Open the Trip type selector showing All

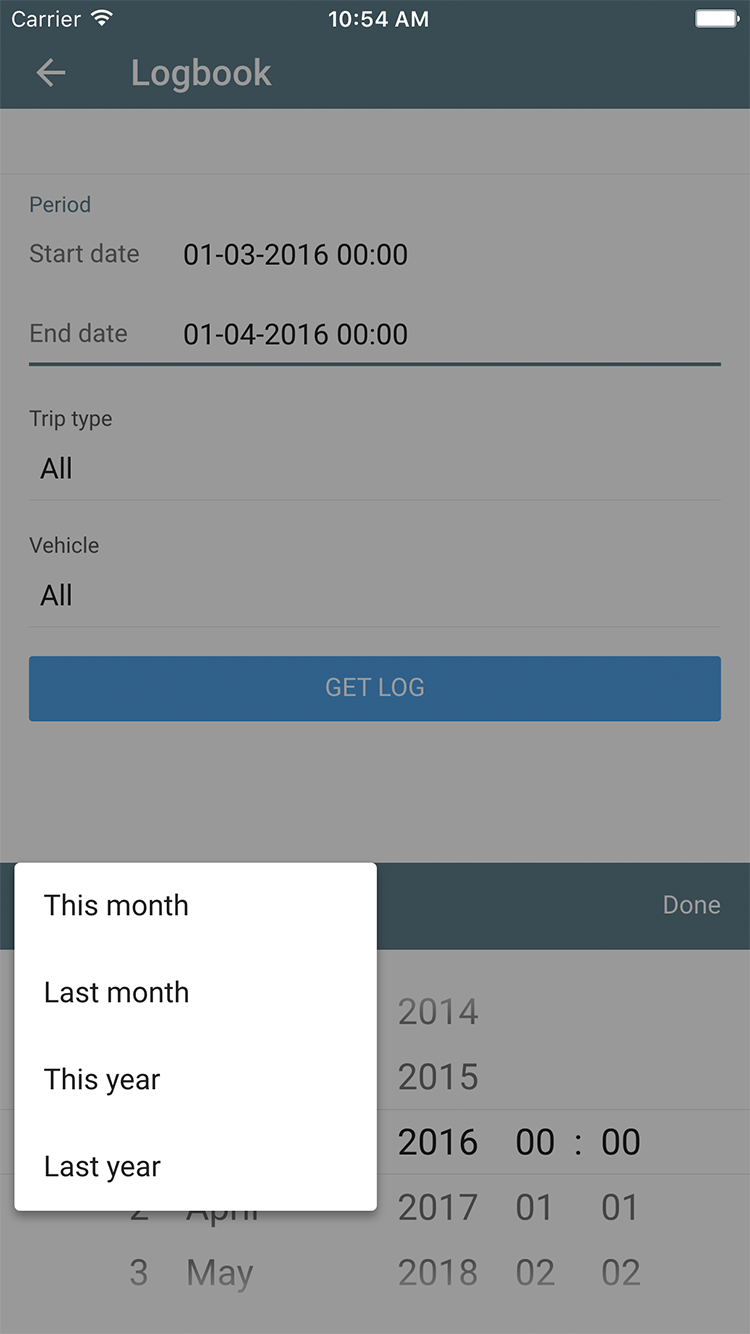click(375, 468)
